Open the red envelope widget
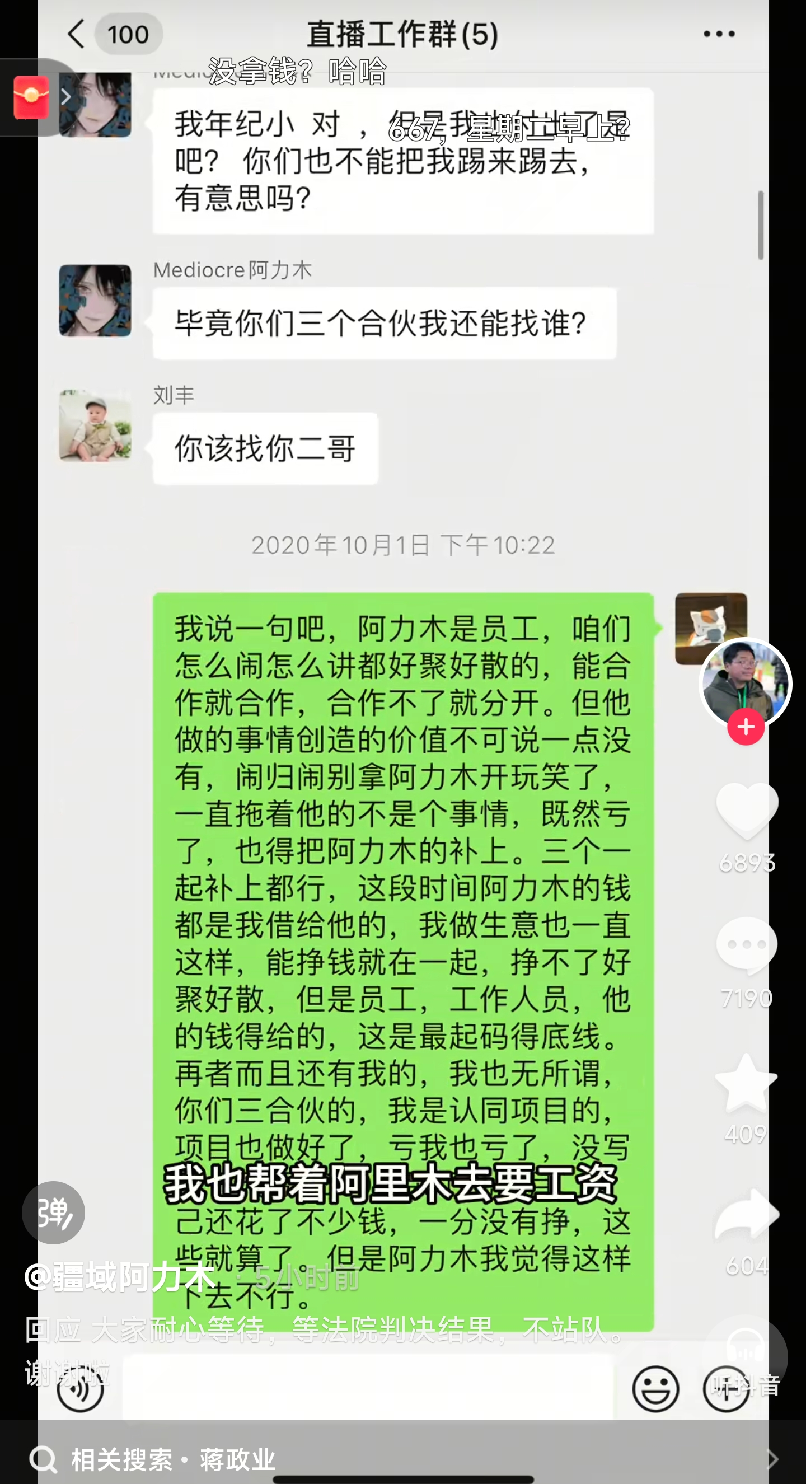Image resolution: width=806 pixels, height=1484 pixels. (x=31, y=97)
